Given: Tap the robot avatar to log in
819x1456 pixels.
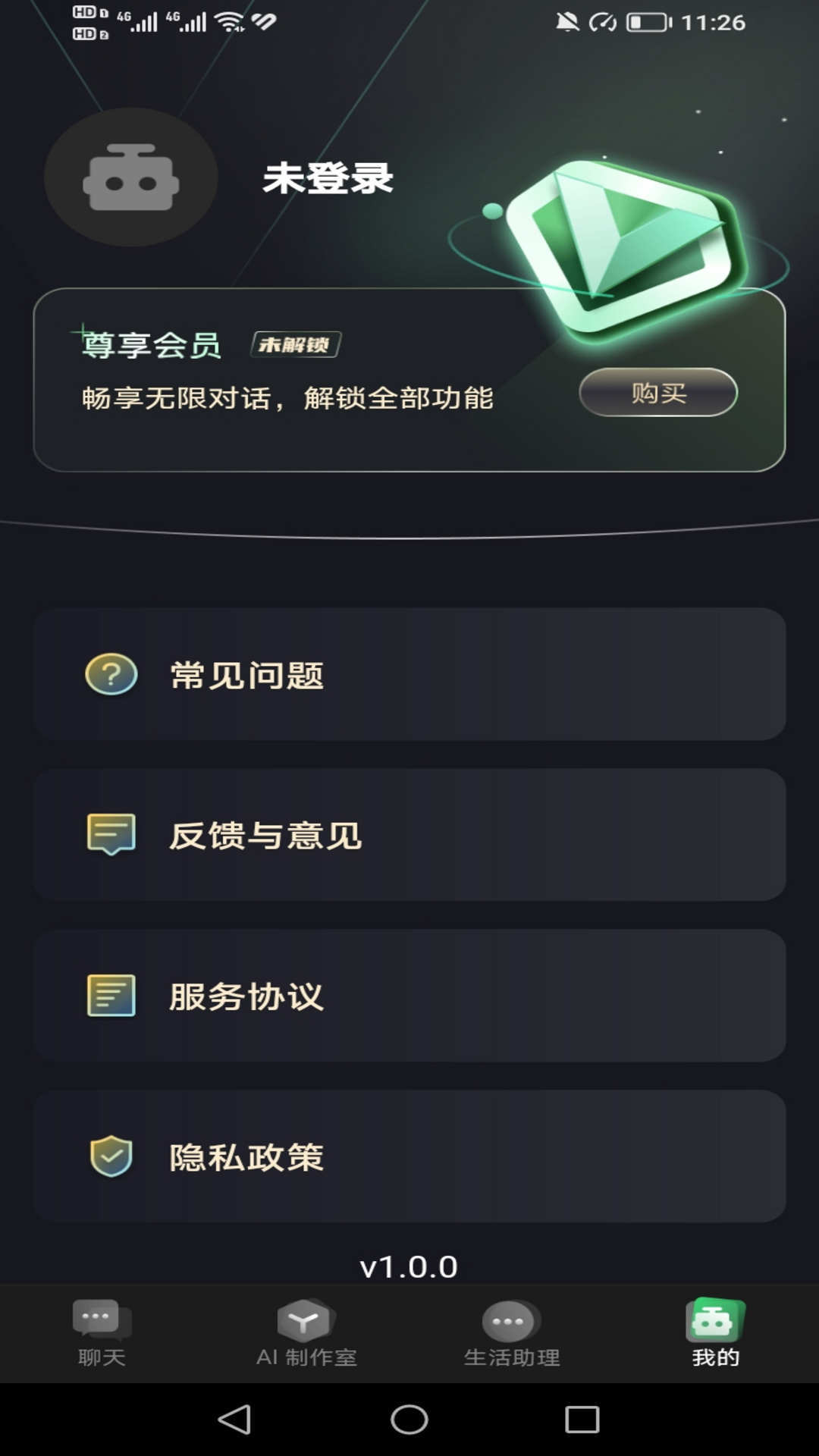Looking at the screenshot, I should tap(130, 177).
